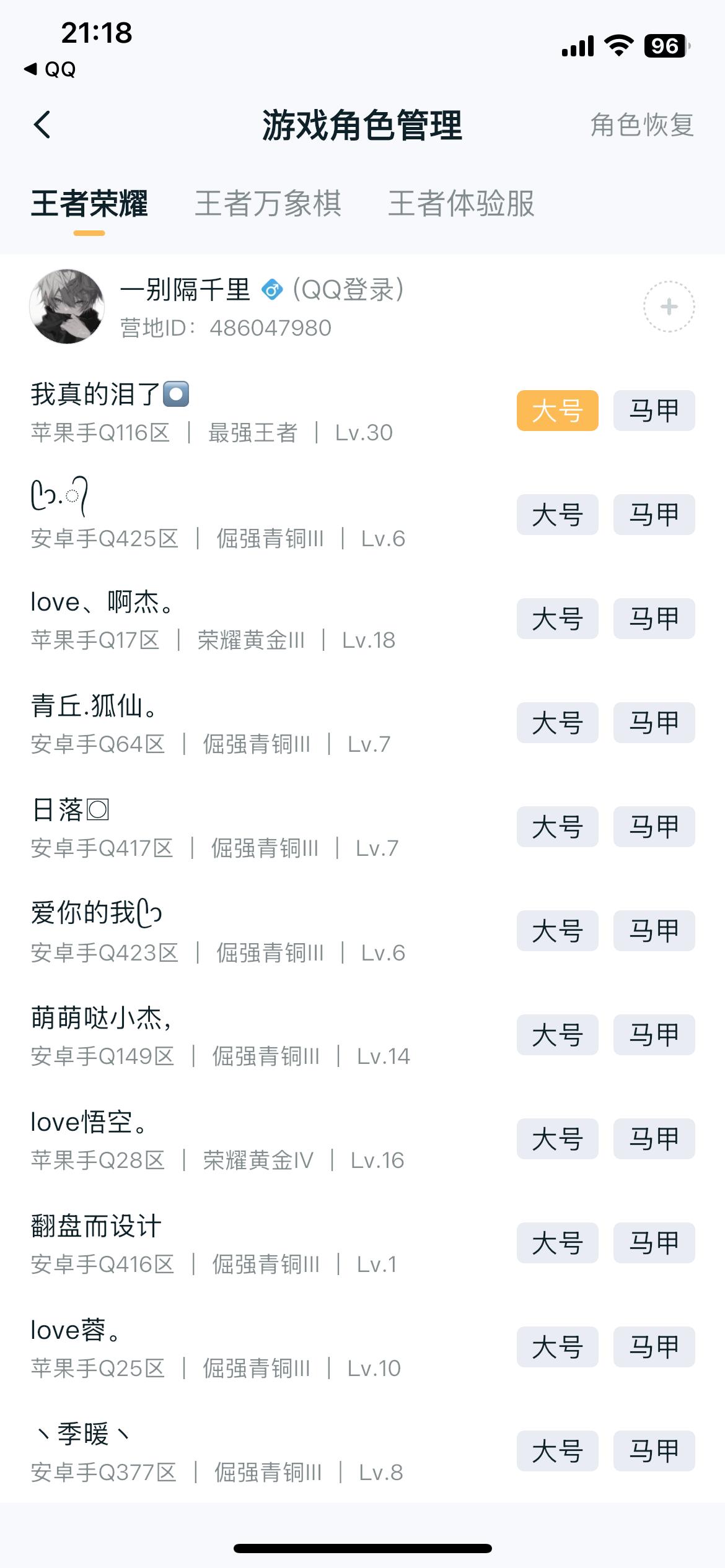
Task: Tap the plus icon to bind a new account
Action: point(668,308)
